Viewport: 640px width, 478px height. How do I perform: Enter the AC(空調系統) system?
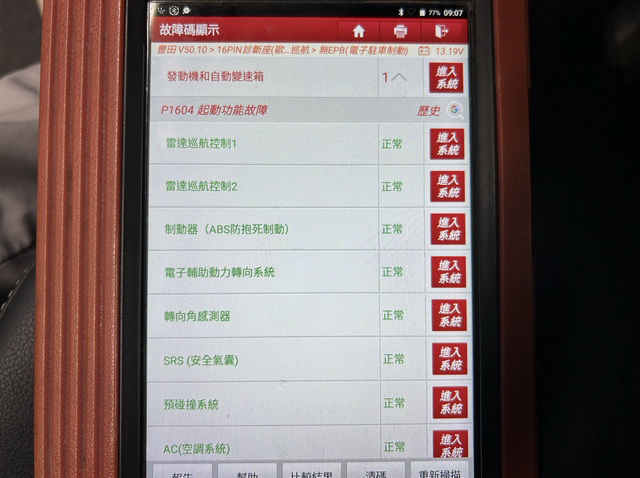449,443
